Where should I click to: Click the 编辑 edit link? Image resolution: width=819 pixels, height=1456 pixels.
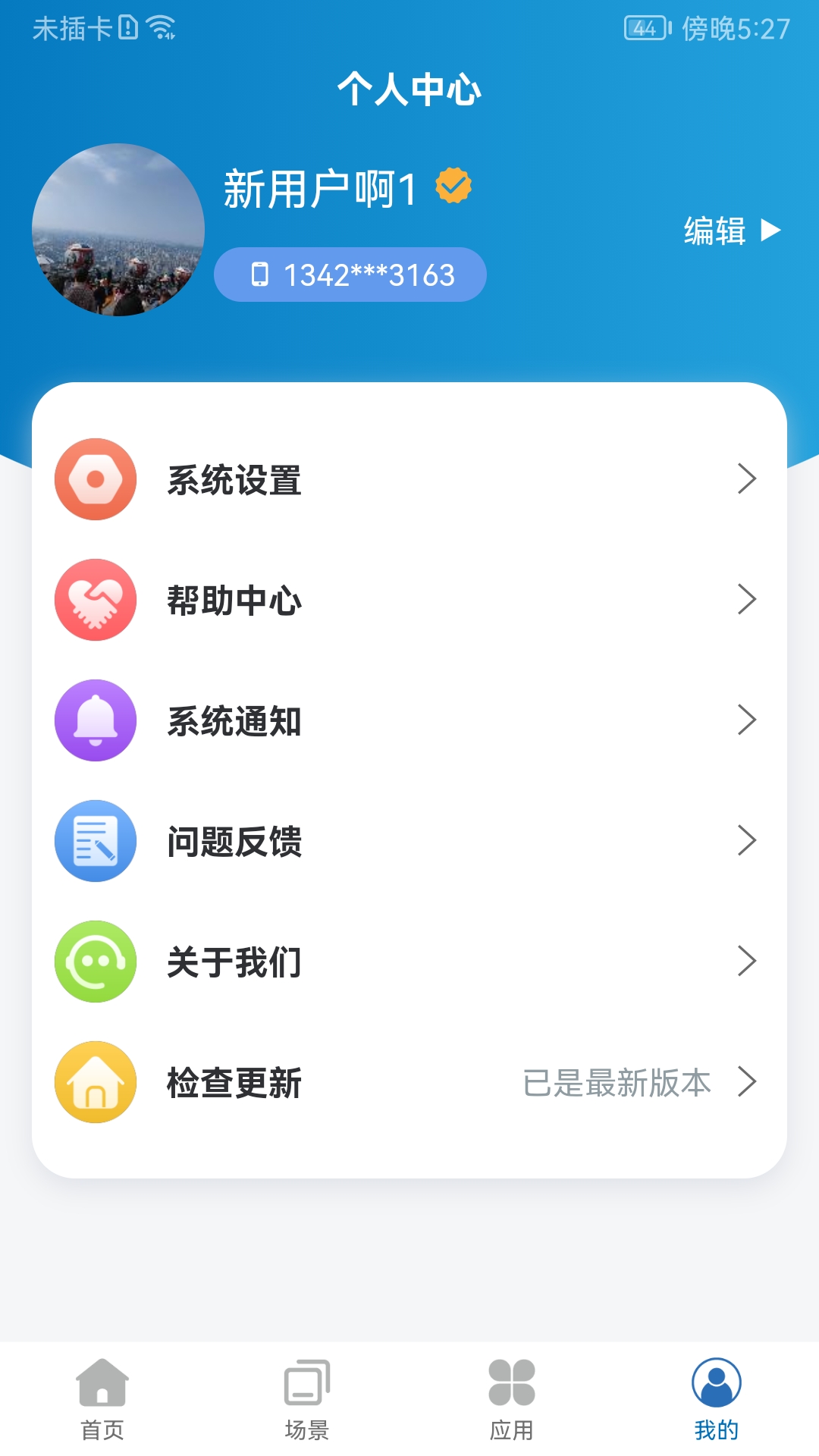pyautogui.click(x=716, y=231)
